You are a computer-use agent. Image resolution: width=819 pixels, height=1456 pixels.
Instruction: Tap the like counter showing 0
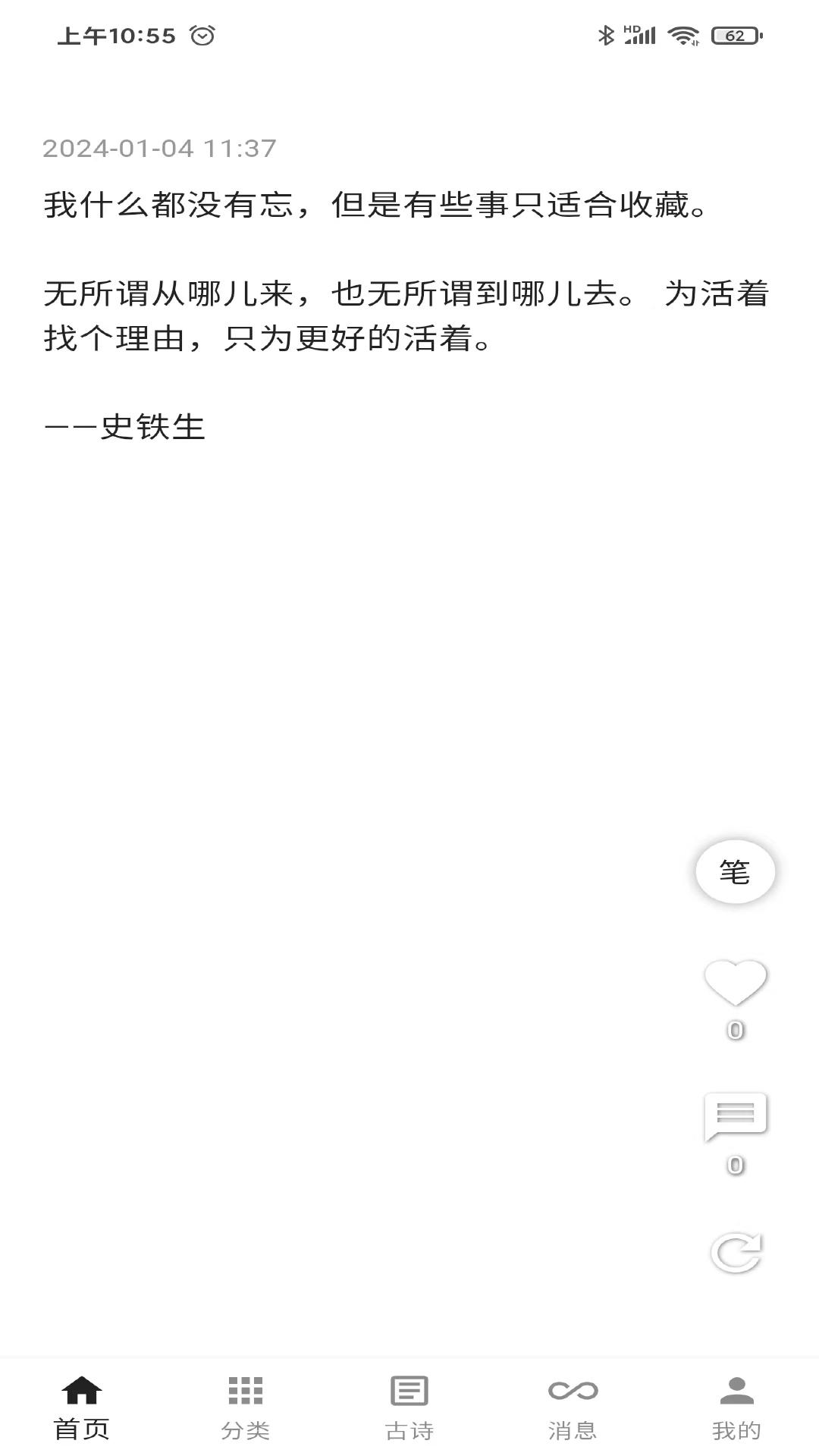(734, 1028)
